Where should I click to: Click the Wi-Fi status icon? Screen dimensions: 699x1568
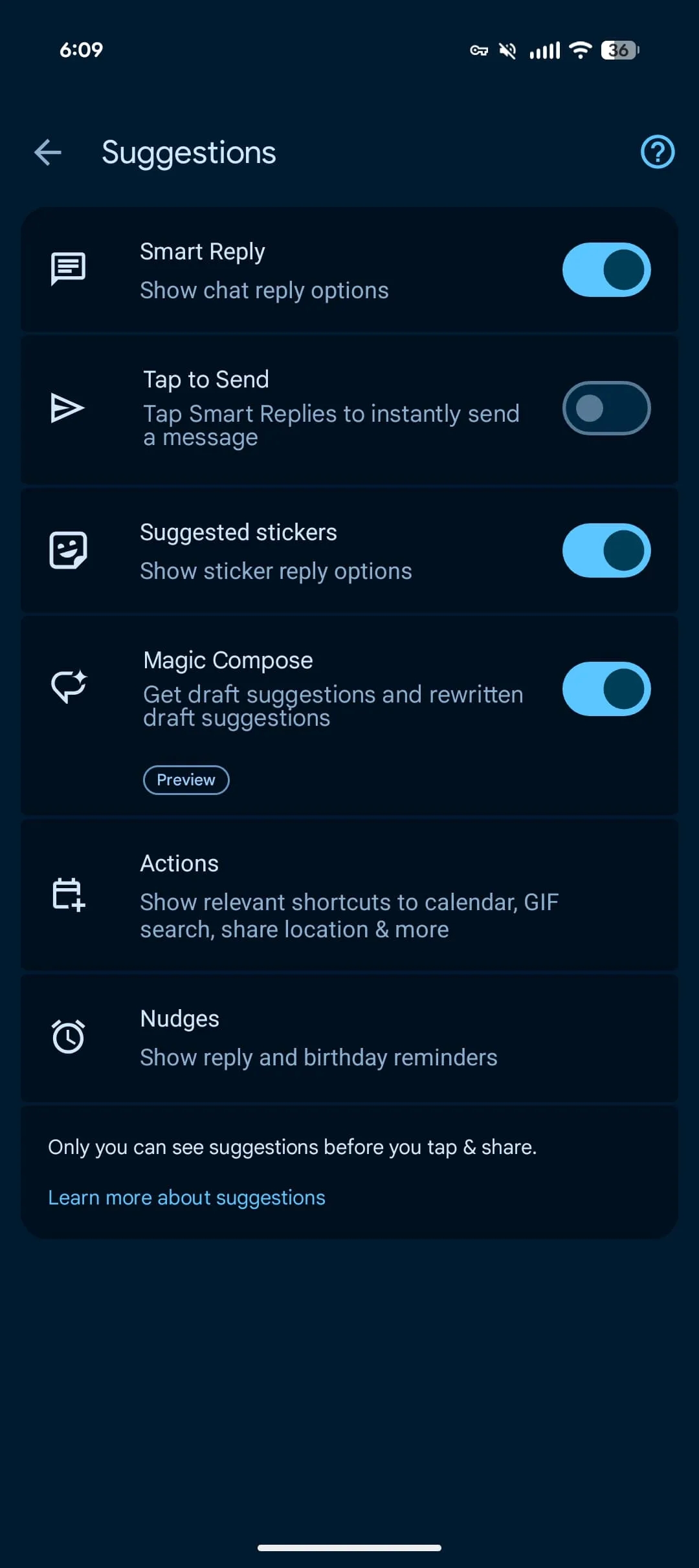(579, 50)
